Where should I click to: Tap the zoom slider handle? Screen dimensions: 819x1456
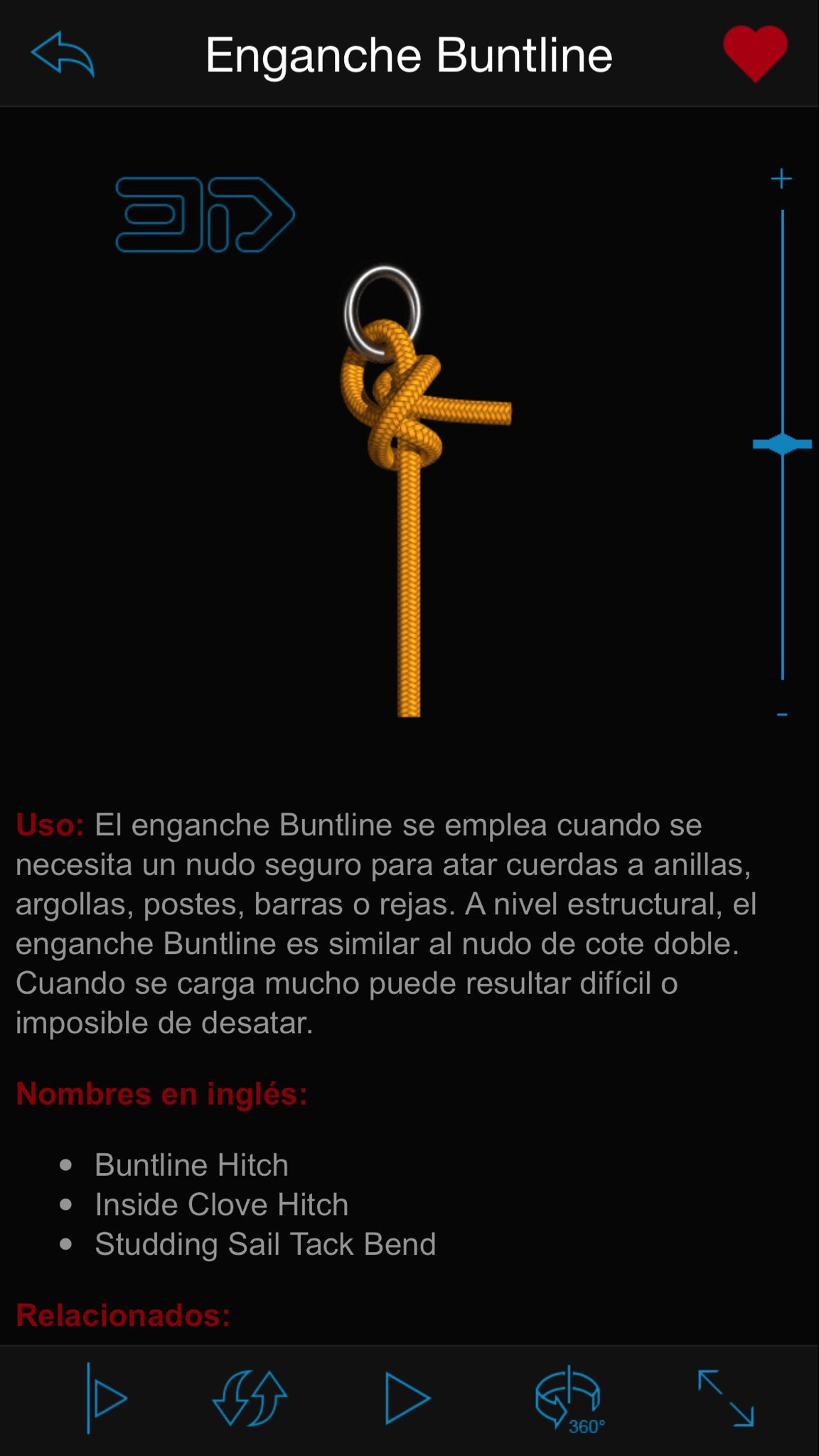[x=782, y=444]
